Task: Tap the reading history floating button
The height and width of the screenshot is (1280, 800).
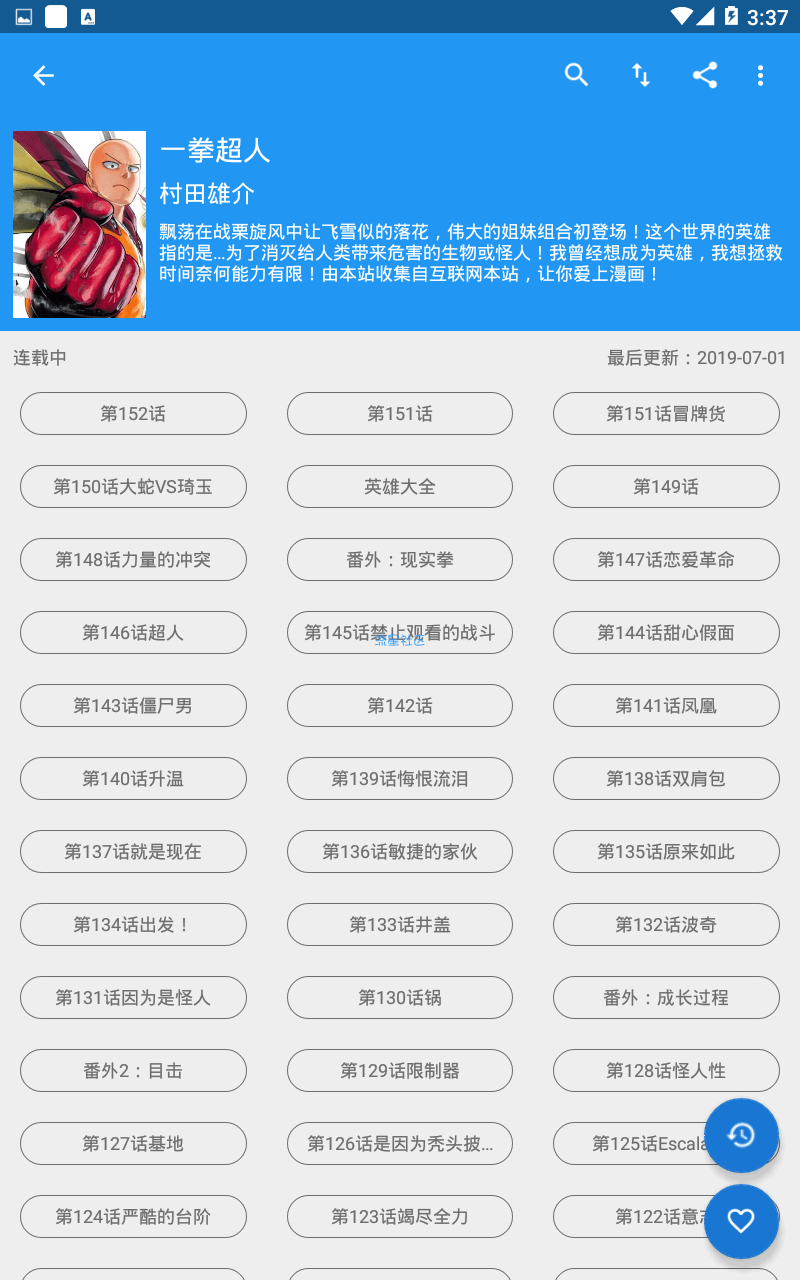Action: tap(741, 1135)
